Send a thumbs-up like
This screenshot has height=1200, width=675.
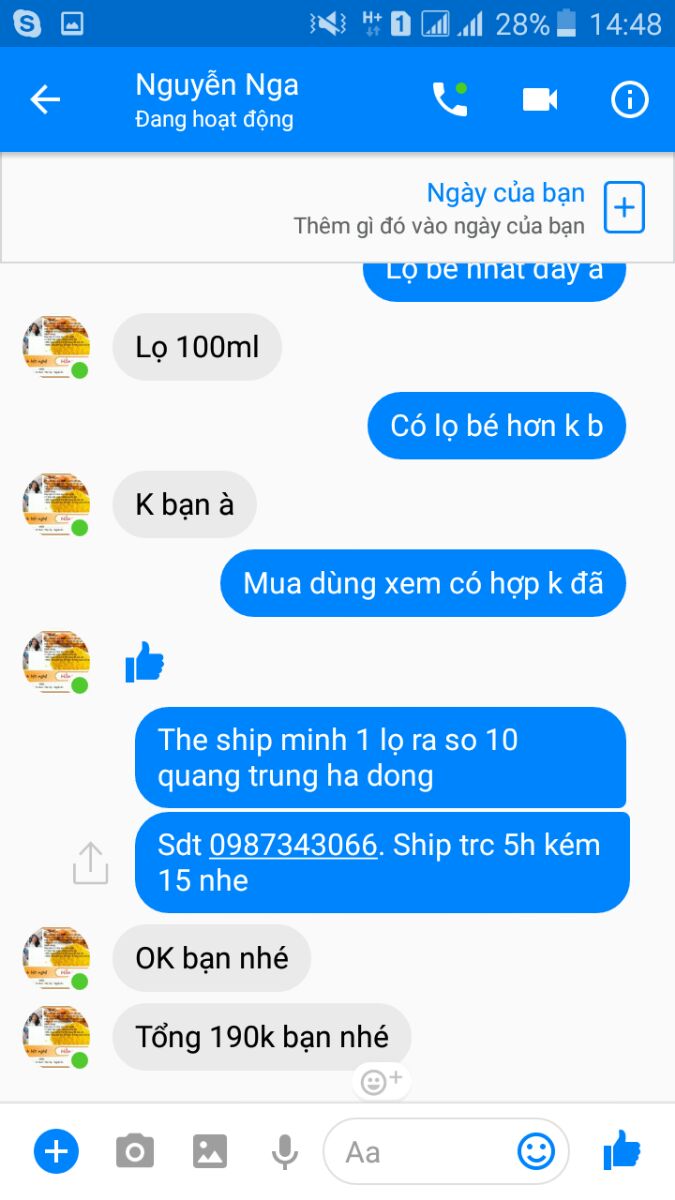[x=622, y=1150]
